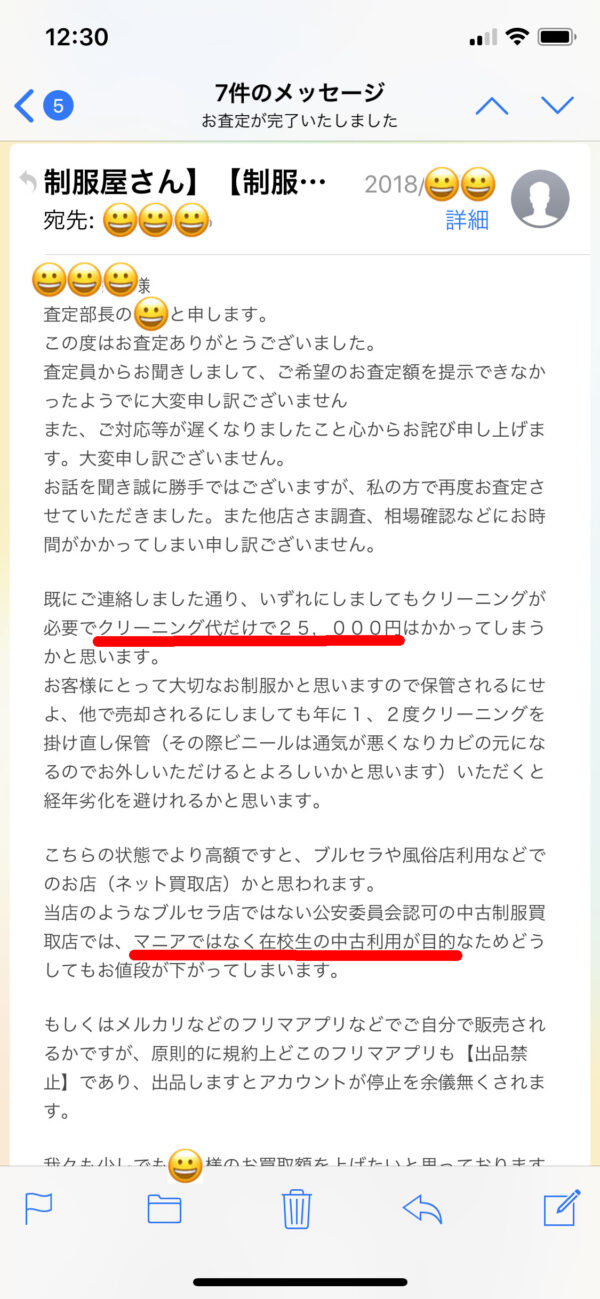
Task: Flag this email
Action: click(38, 1209)
